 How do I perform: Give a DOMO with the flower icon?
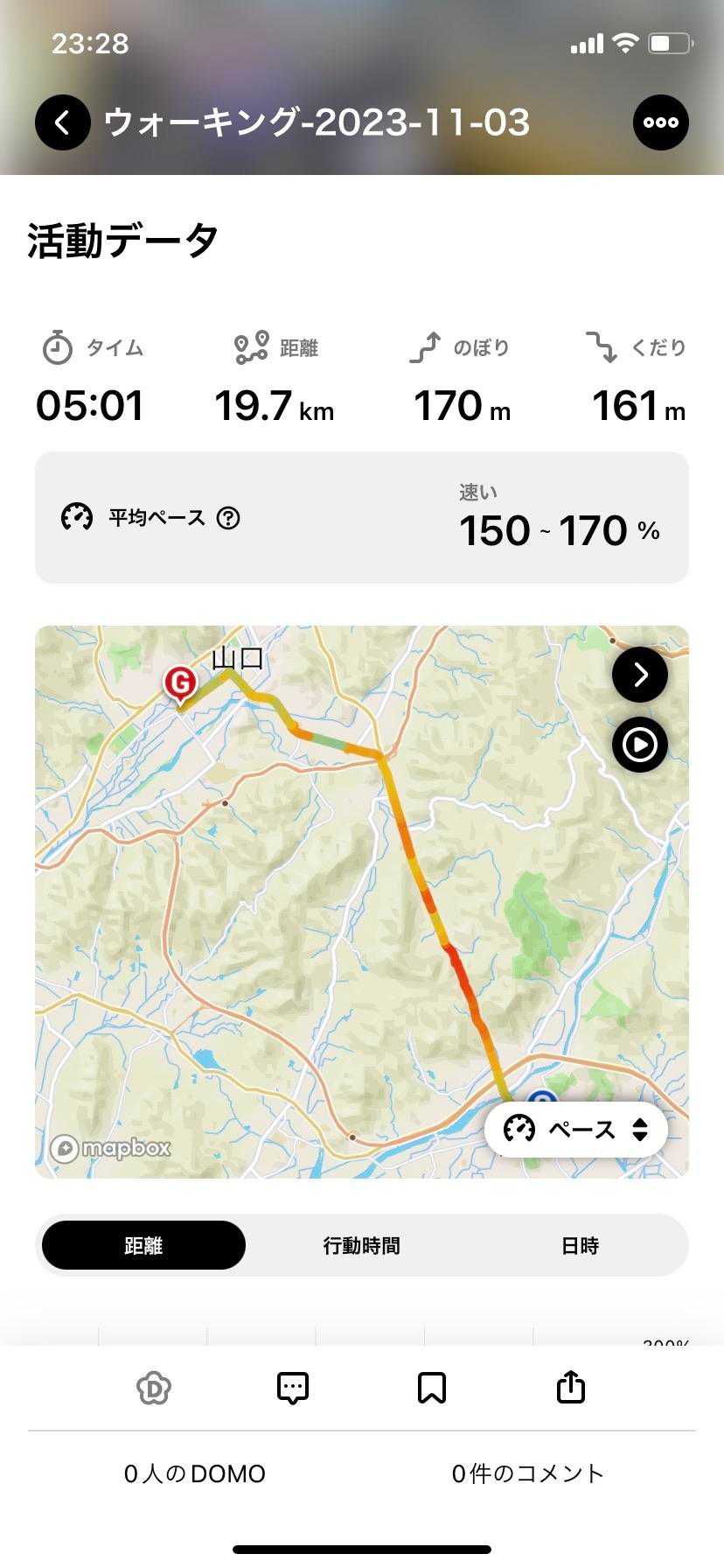point(154,1388)
